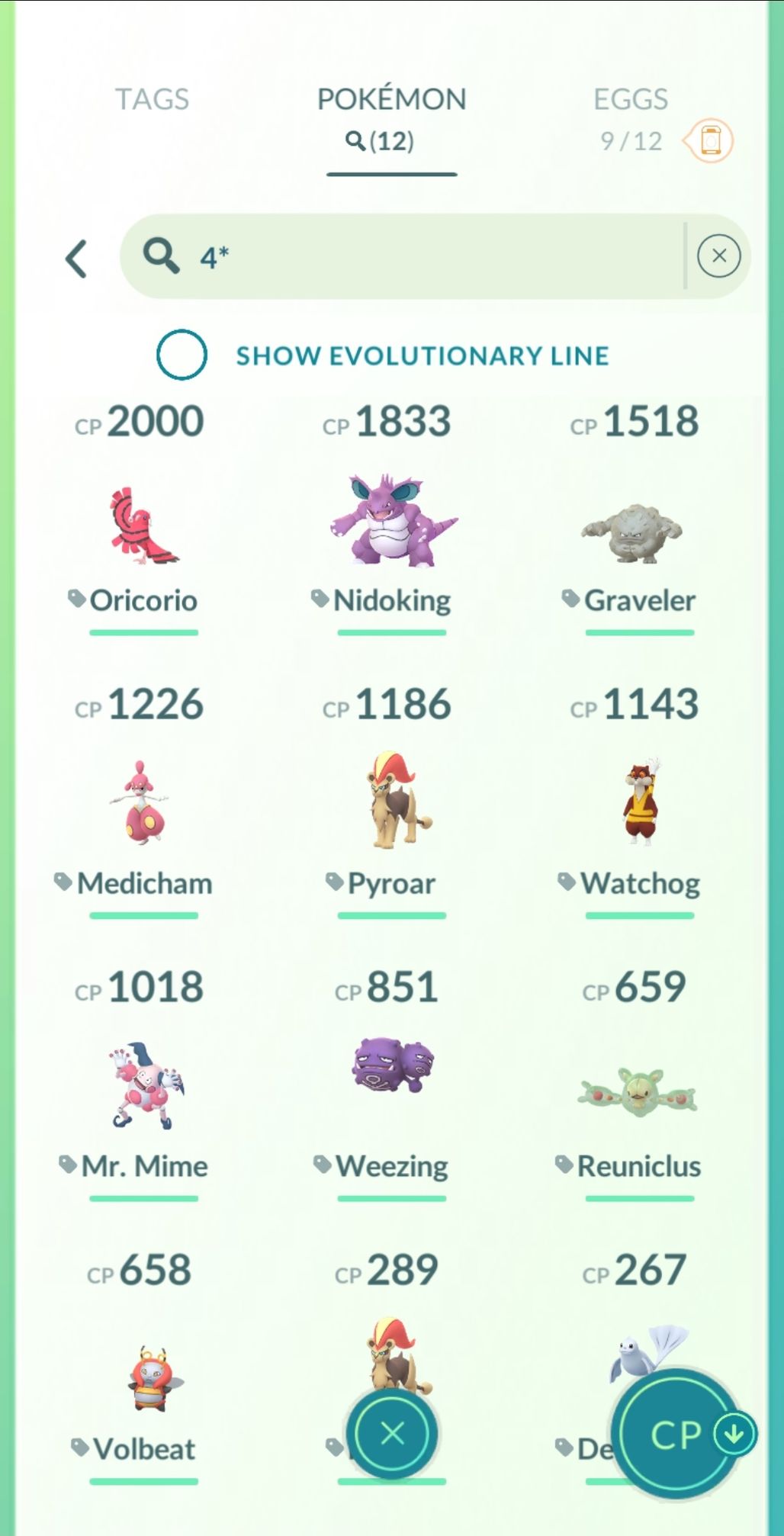
Task: Close the Pokémon list screen
Action: 392,1434
